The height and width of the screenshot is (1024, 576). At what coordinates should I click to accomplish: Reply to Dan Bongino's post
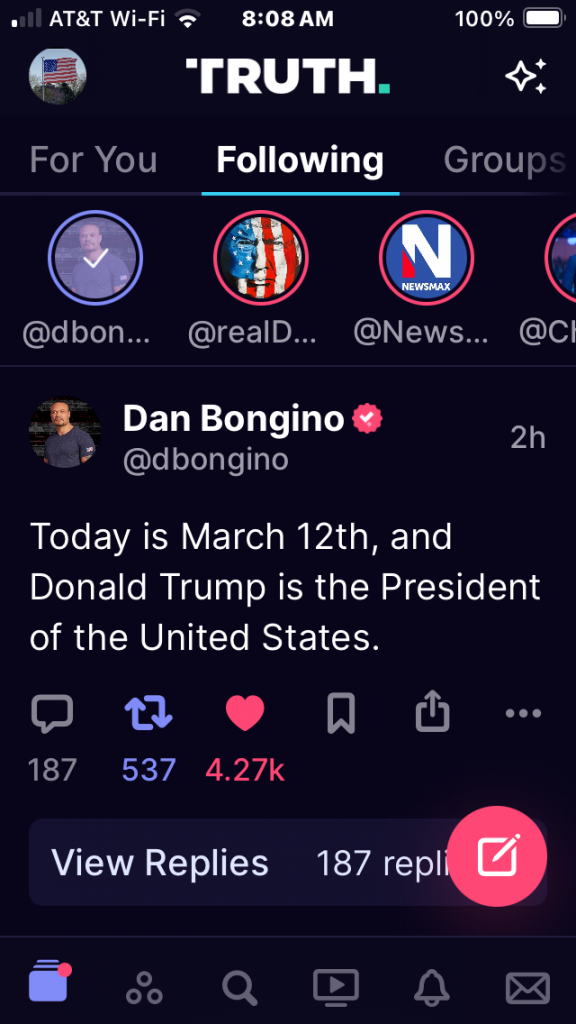(x=52, y=713)
